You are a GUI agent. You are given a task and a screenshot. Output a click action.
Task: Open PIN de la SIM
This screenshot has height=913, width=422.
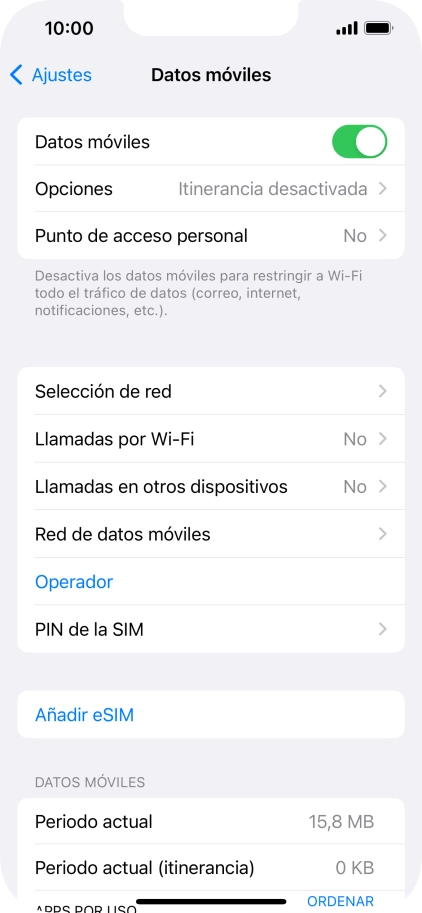pos(211,629)
